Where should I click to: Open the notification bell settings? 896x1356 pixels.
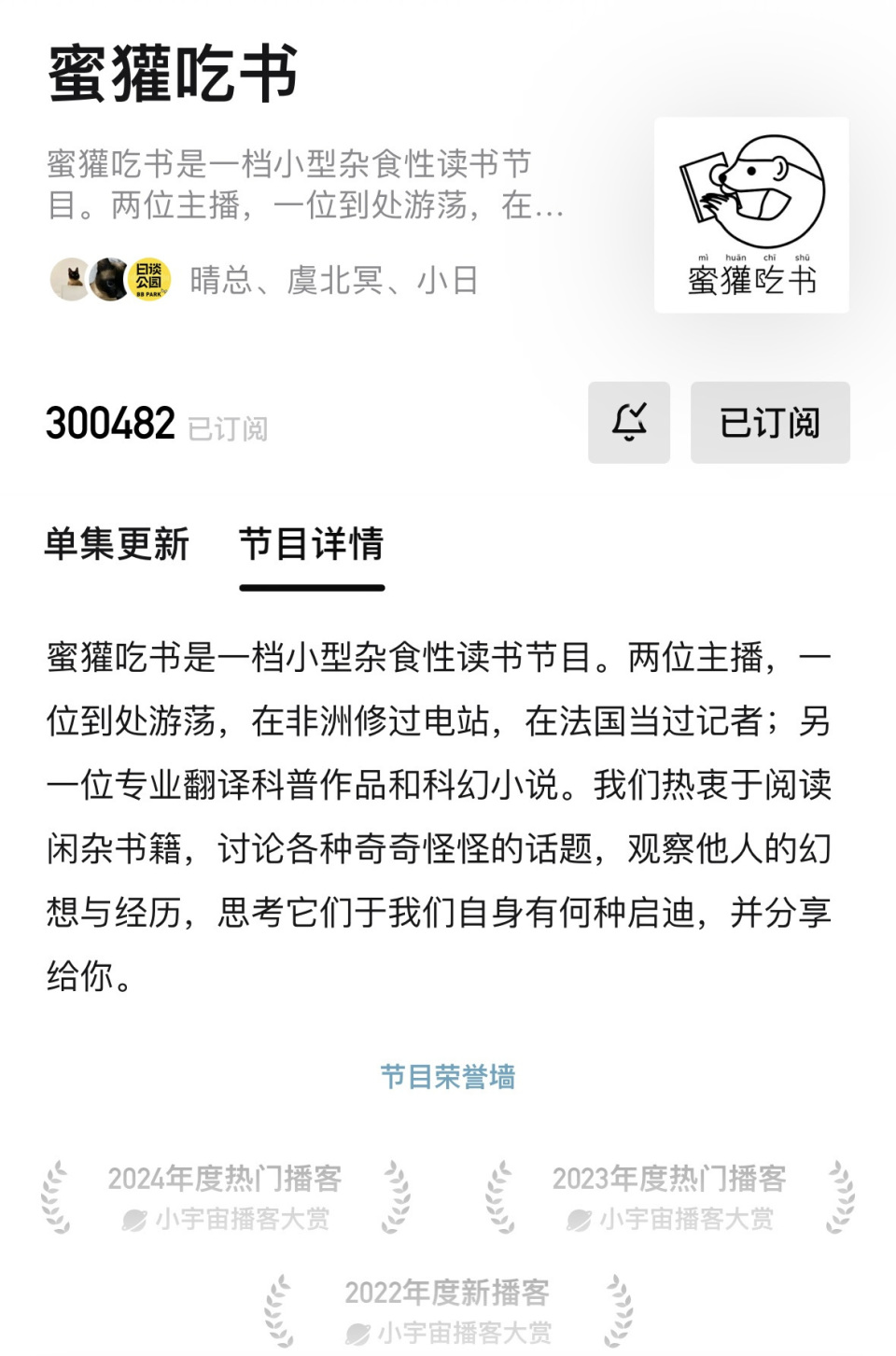tap(629, 423)
